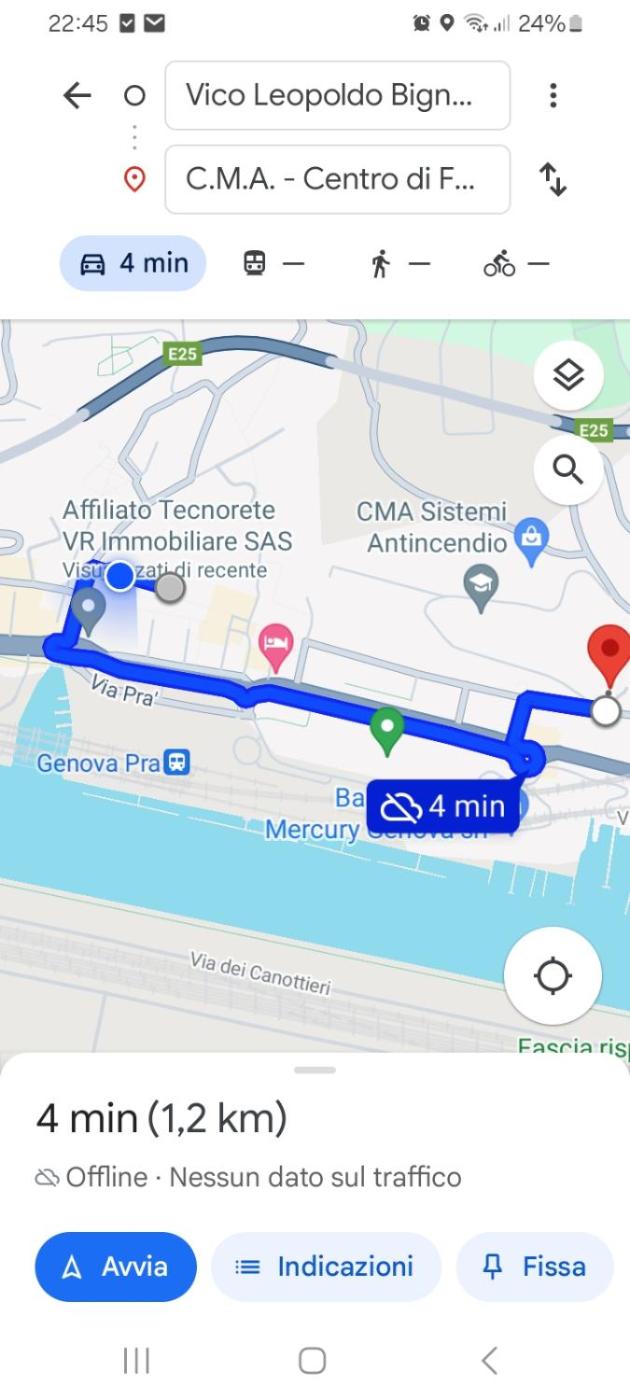Start navigation with Avvia
This screenshot has width=630, height=1400.
[x=116, y=1267]
